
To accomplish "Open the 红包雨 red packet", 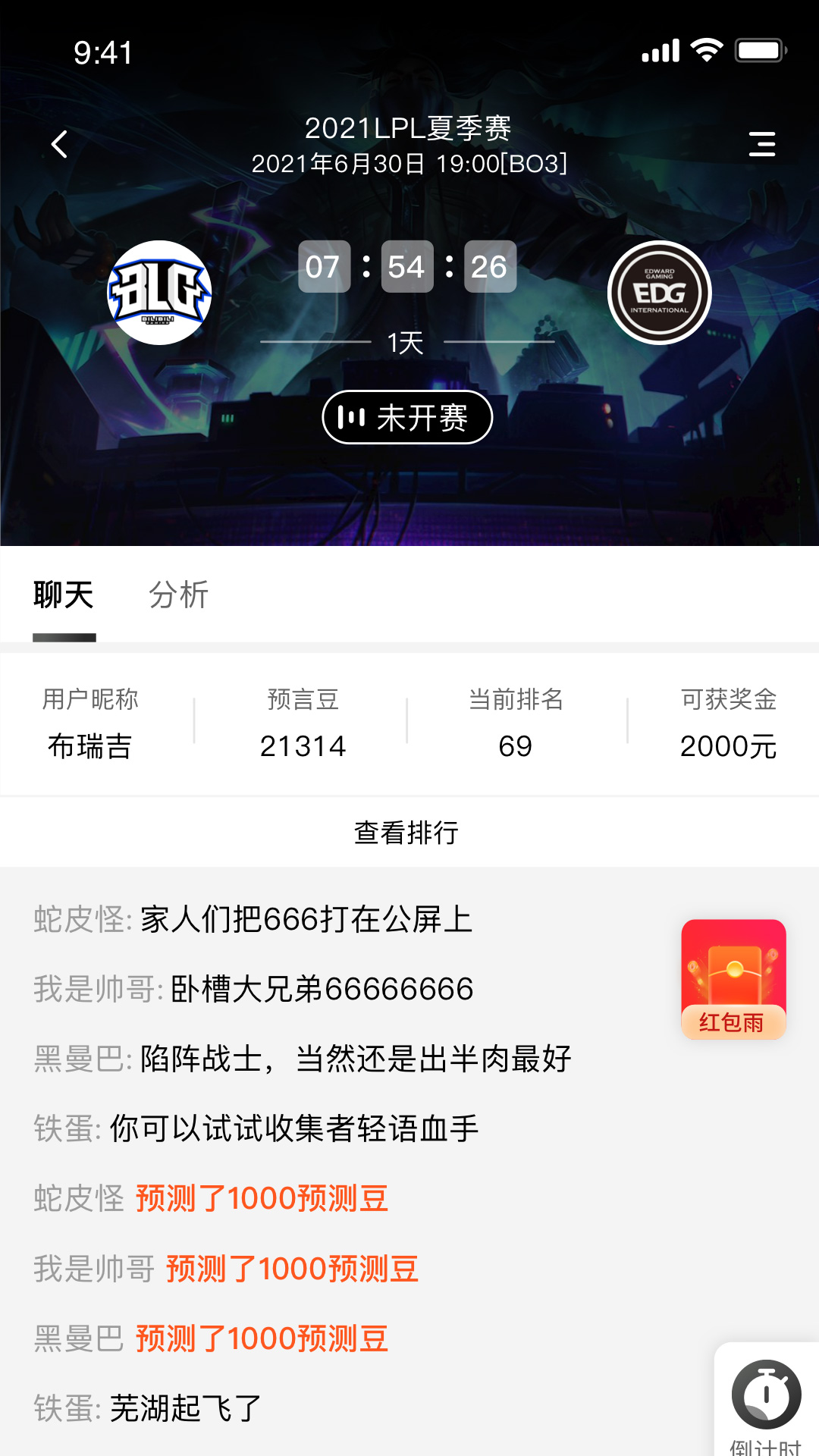I will point(733,978).
